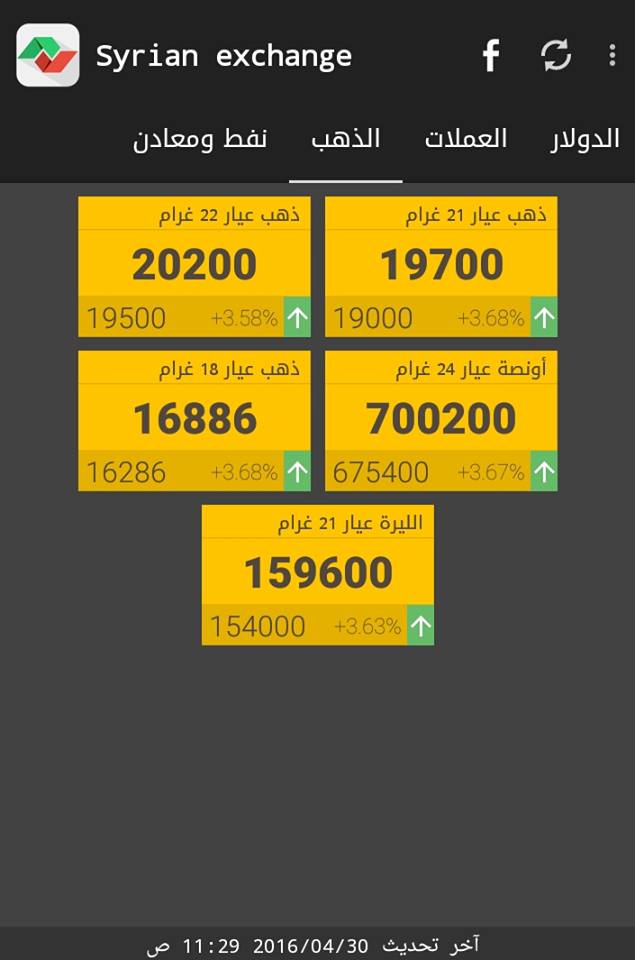Open the Facebook page icon
This screenshot has width=635, height=960.
pyautogui.click(x=491, y=56)
